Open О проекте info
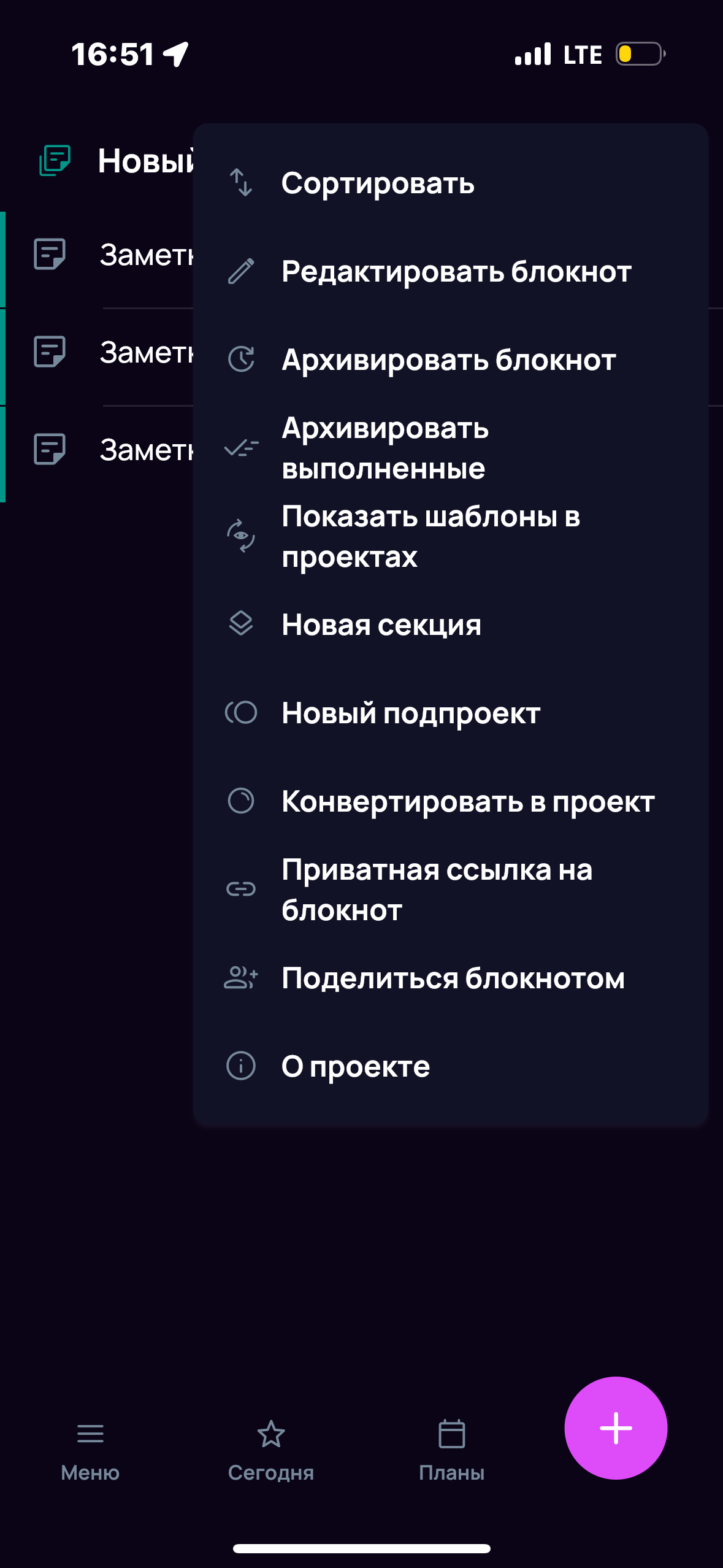 451,1066
